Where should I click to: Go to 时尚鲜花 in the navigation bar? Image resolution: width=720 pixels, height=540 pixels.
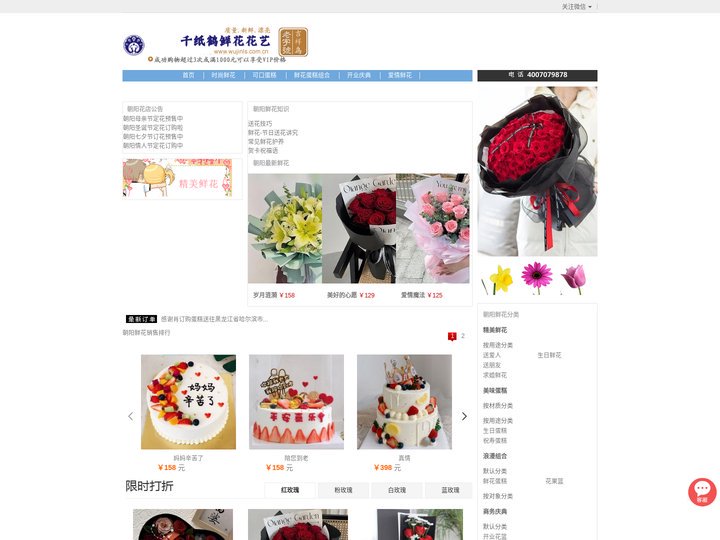click(223, 75)
